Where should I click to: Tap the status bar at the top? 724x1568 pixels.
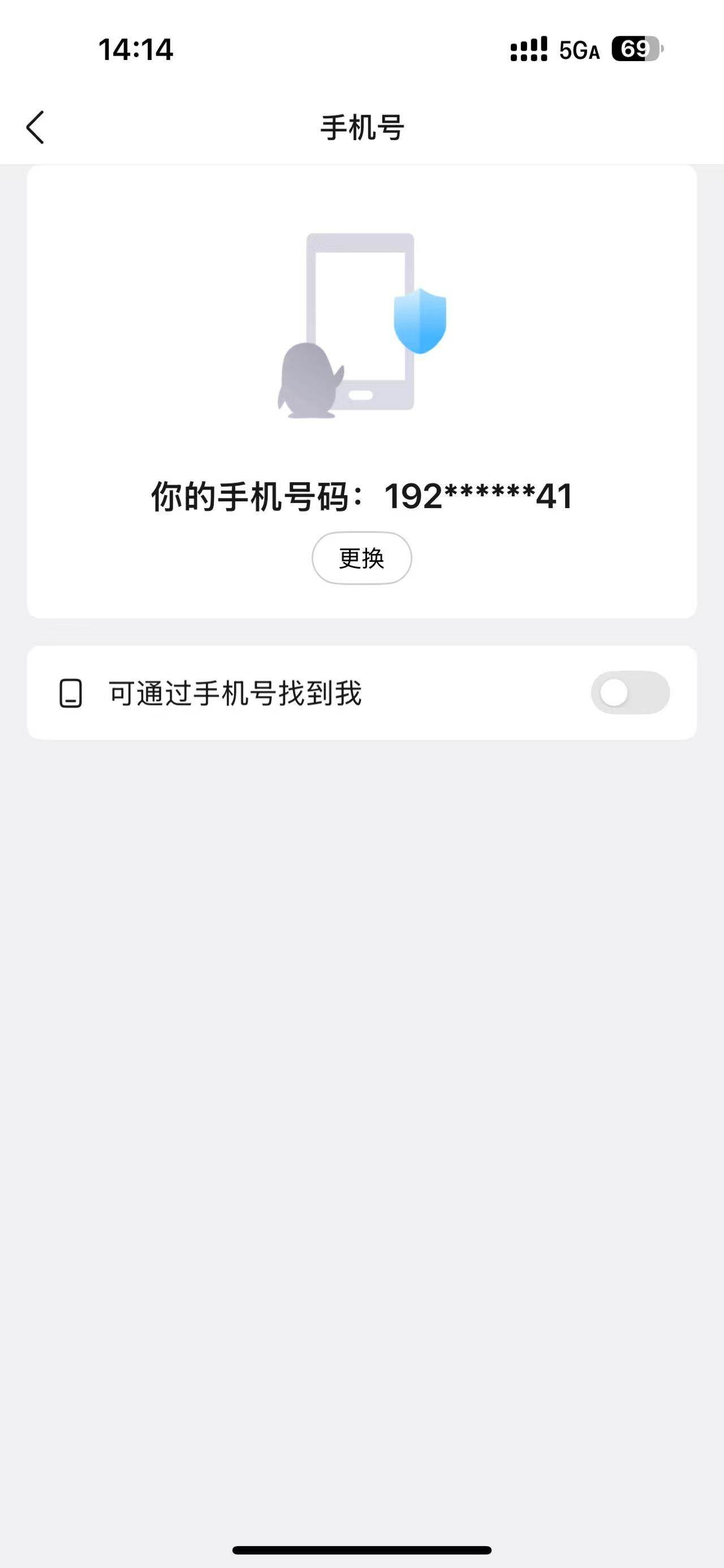tap(361, 49)
